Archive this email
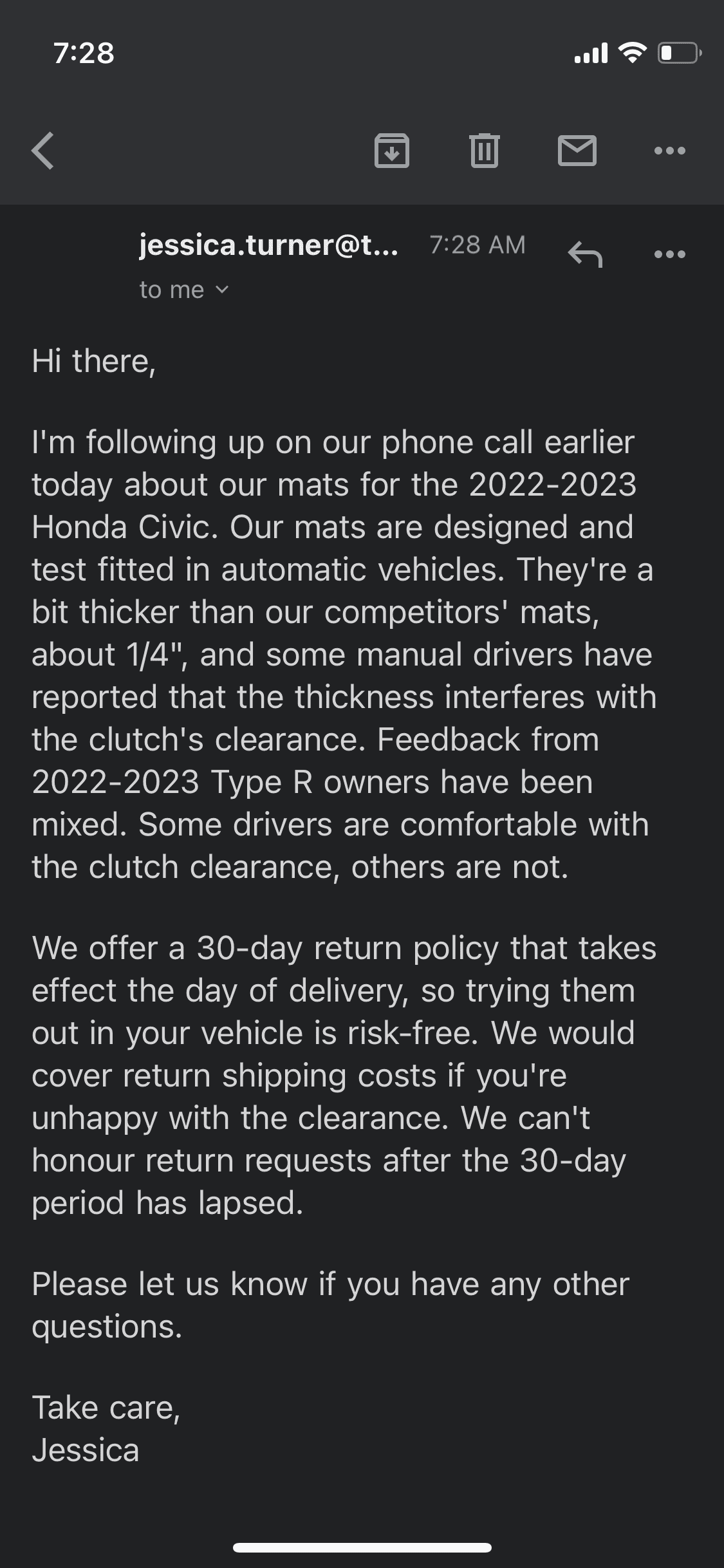Image resolution: width=724 pixels, height=1568 pixels. (x=392, y=151)
